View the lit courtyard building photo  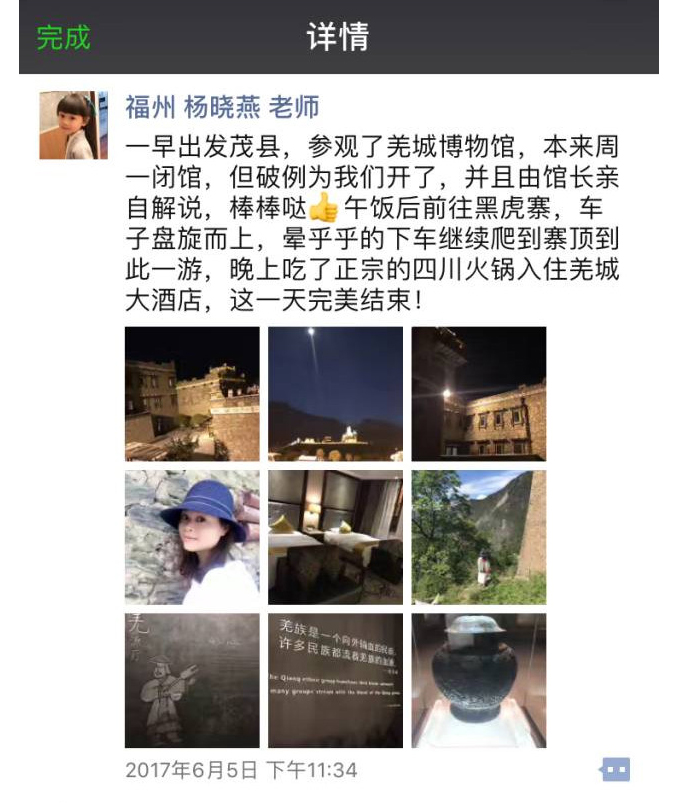(479, 394)
